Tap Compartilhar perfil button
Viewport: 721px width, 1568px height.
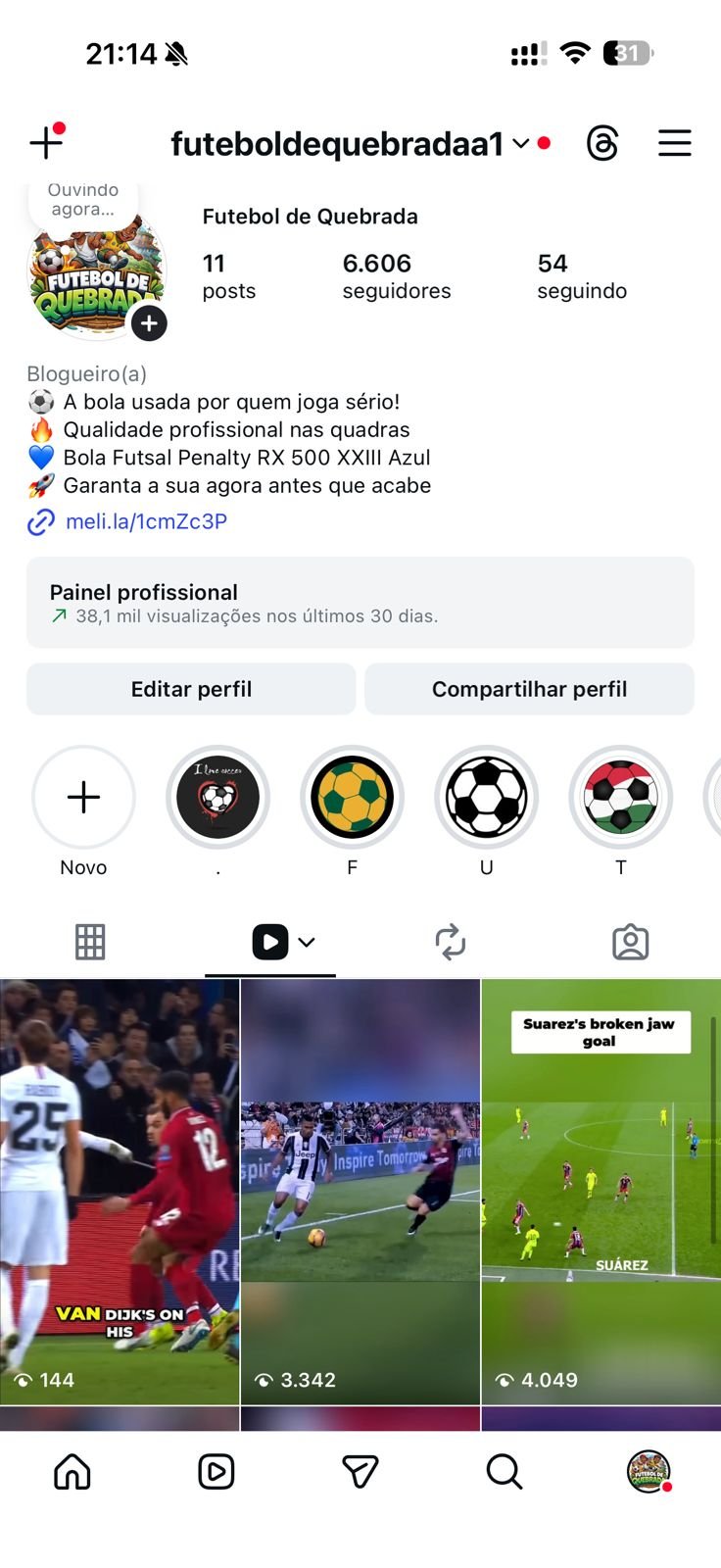(529, 689)
